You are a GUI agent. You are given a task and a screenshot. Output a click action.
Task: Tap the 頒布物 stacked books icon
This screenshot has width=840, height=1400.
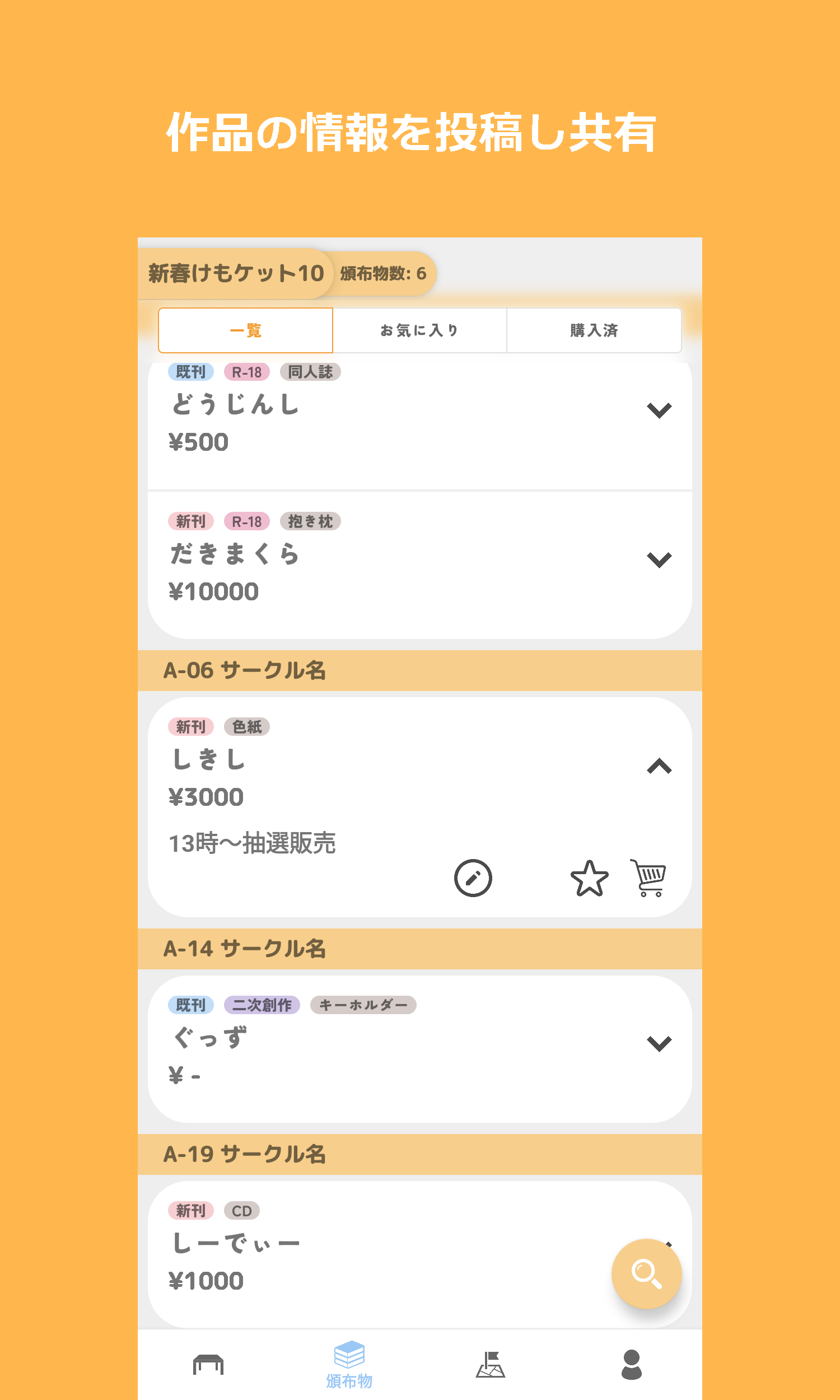click(x=349, y=1357)
